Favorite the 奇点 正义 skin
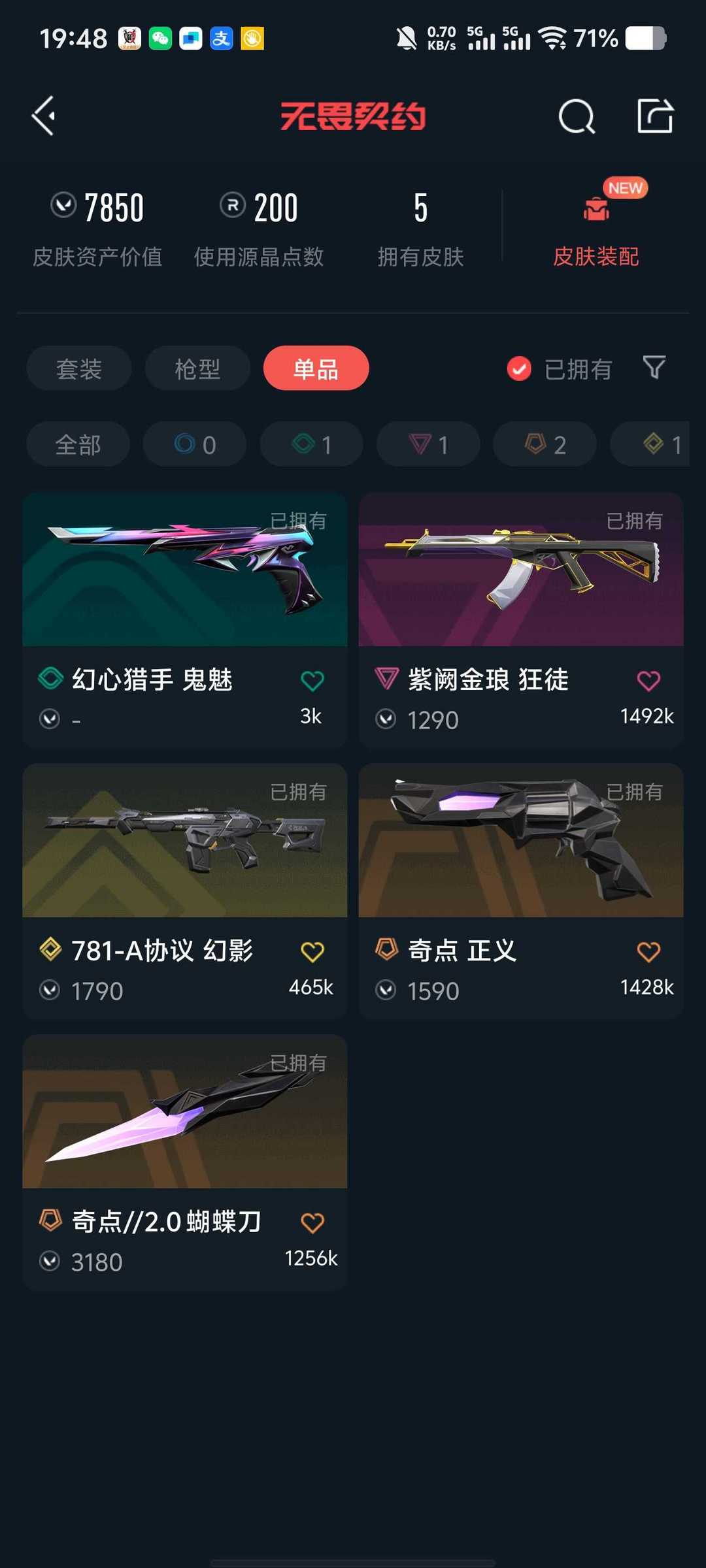706x1568 pixels. coord(648,952)
